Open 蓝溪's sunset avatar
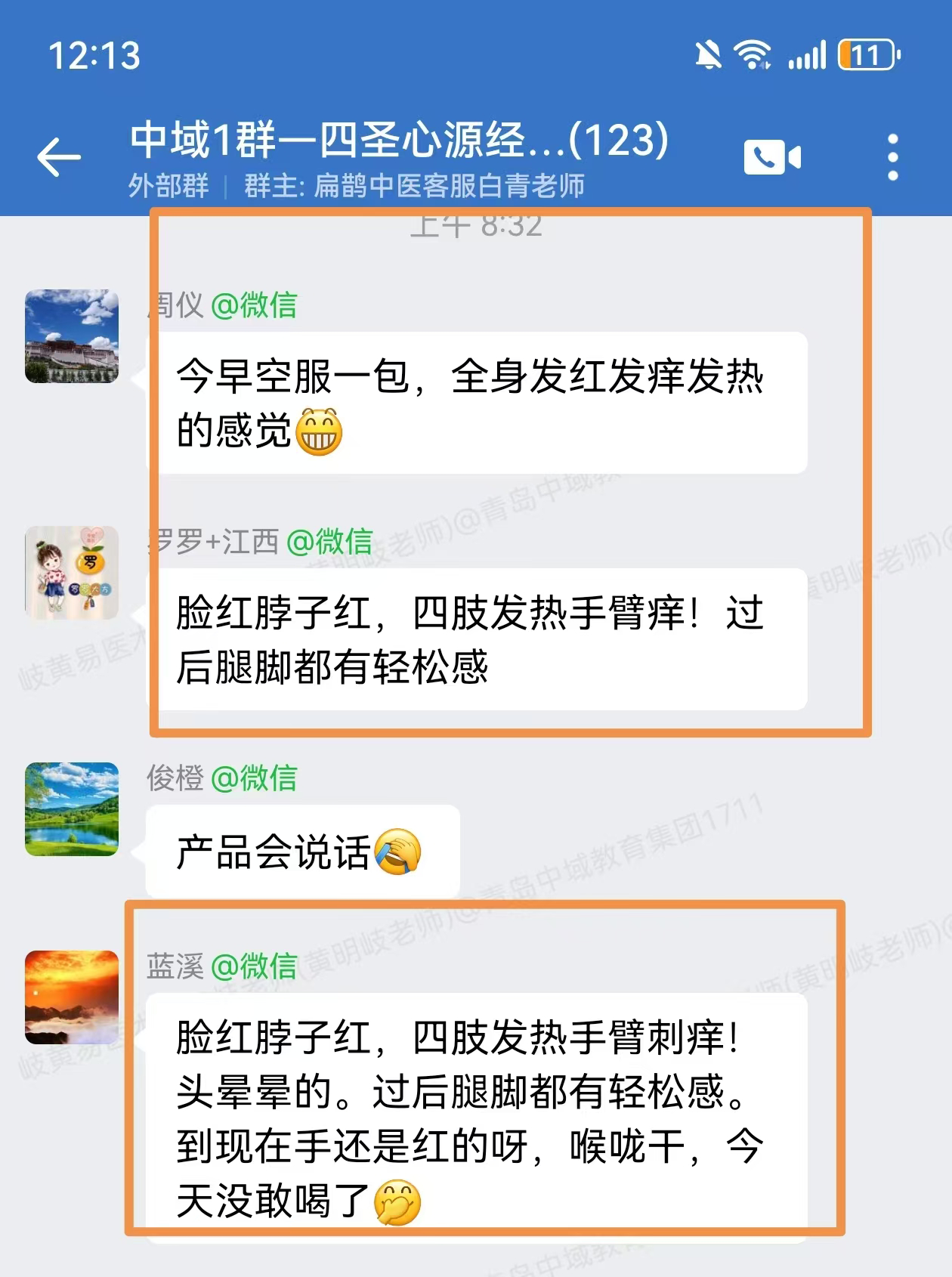The height and width of the screenshot is (1277, 952). [72, 997]
